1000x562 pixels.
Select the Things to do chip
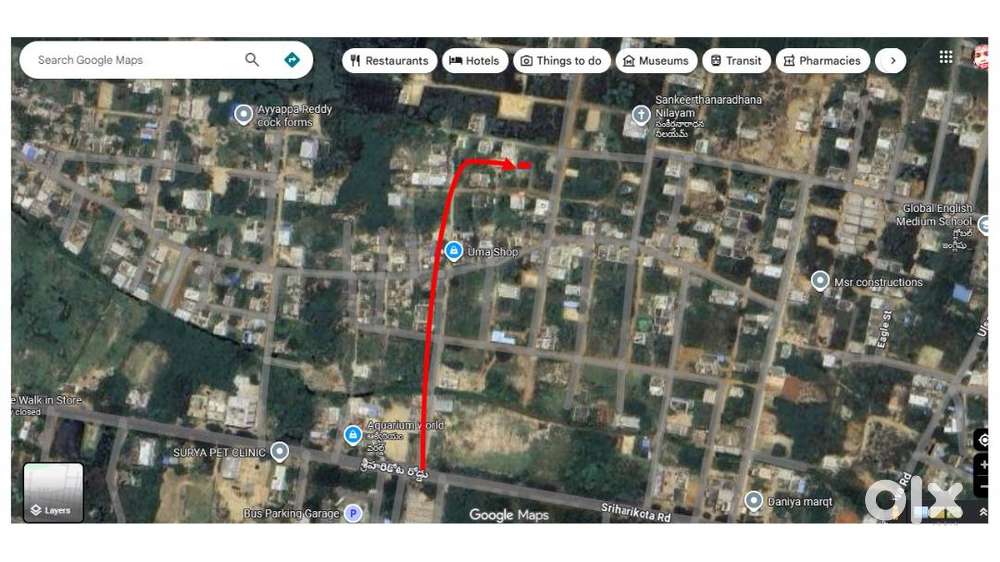561,61
